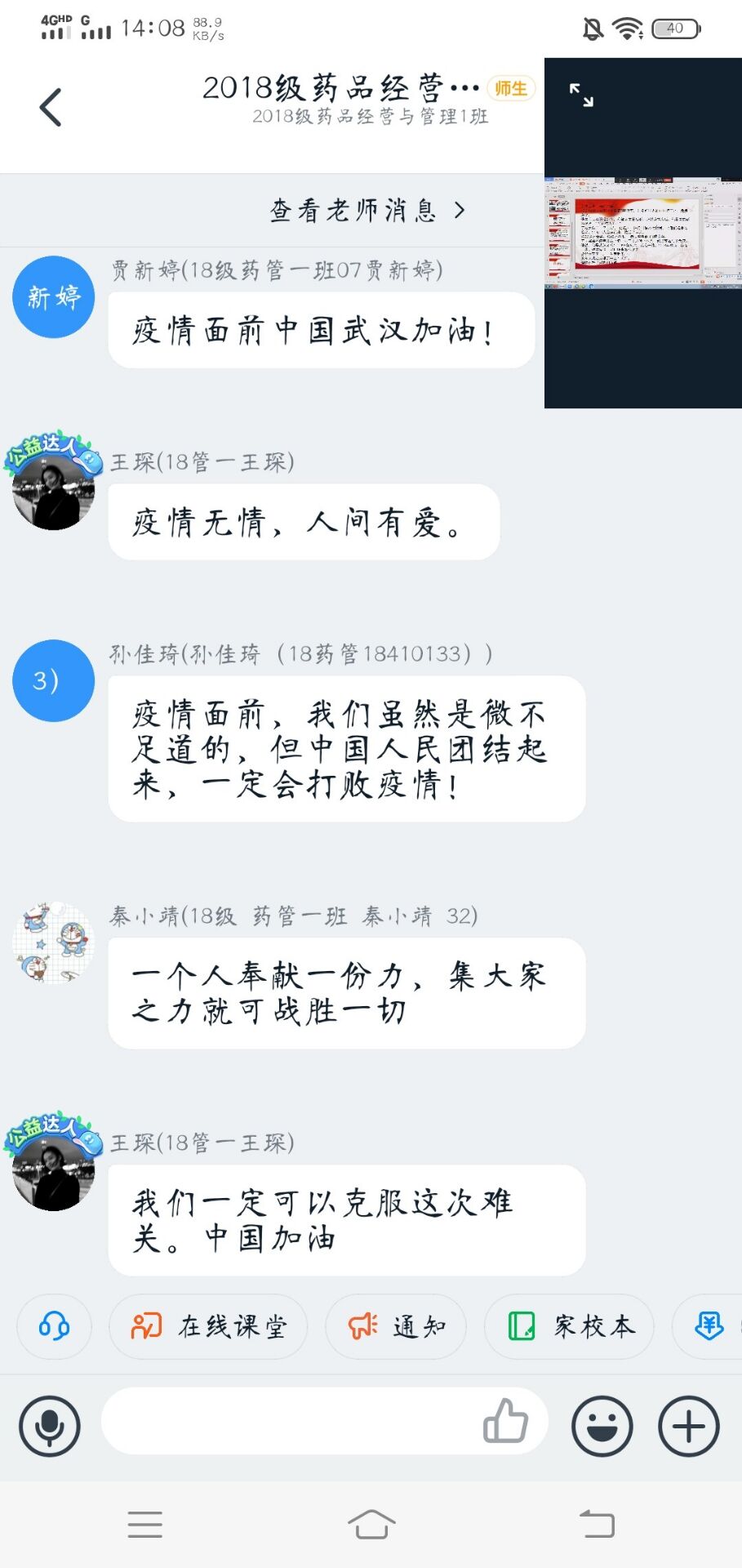Open 查看老师消息 teacher messages
The width and height of the screenshot is (742, 1568).
pyautogui.click(x=367, y=211)
